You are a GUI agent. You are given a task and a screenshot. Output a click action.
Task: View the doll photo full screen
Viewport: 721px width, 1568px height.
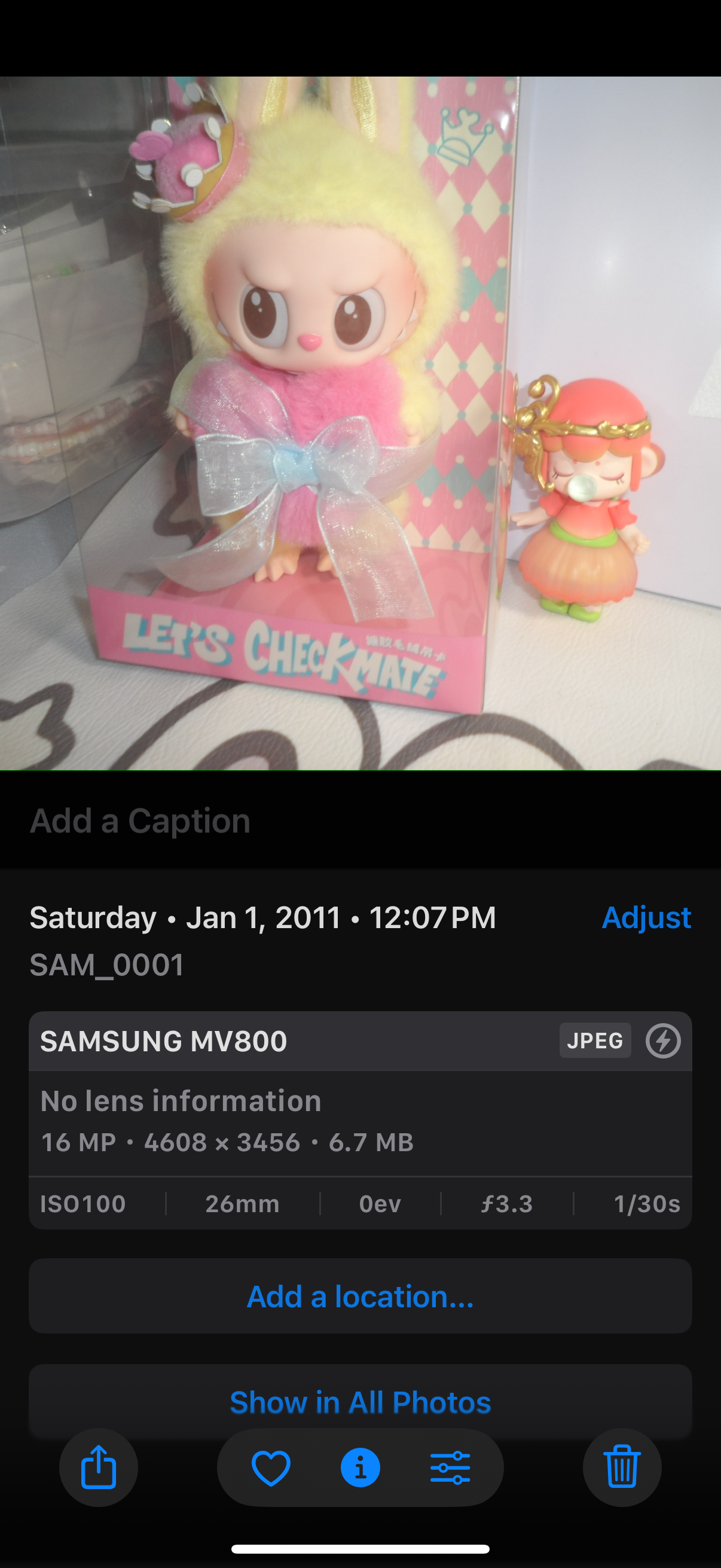[360, 422]
